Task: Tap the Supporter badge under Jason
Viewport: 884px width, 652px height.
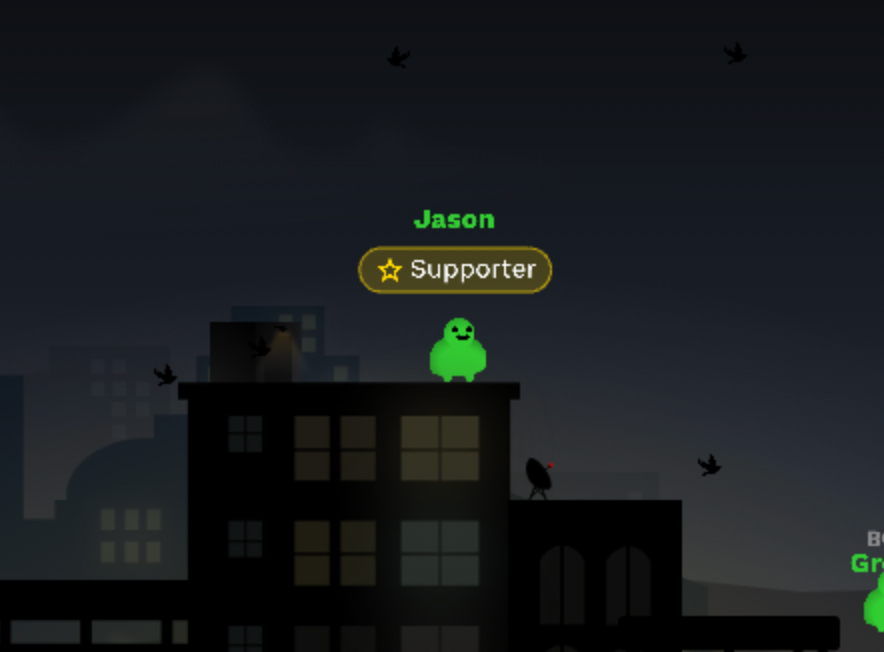Action: click(x=455, y=270)
